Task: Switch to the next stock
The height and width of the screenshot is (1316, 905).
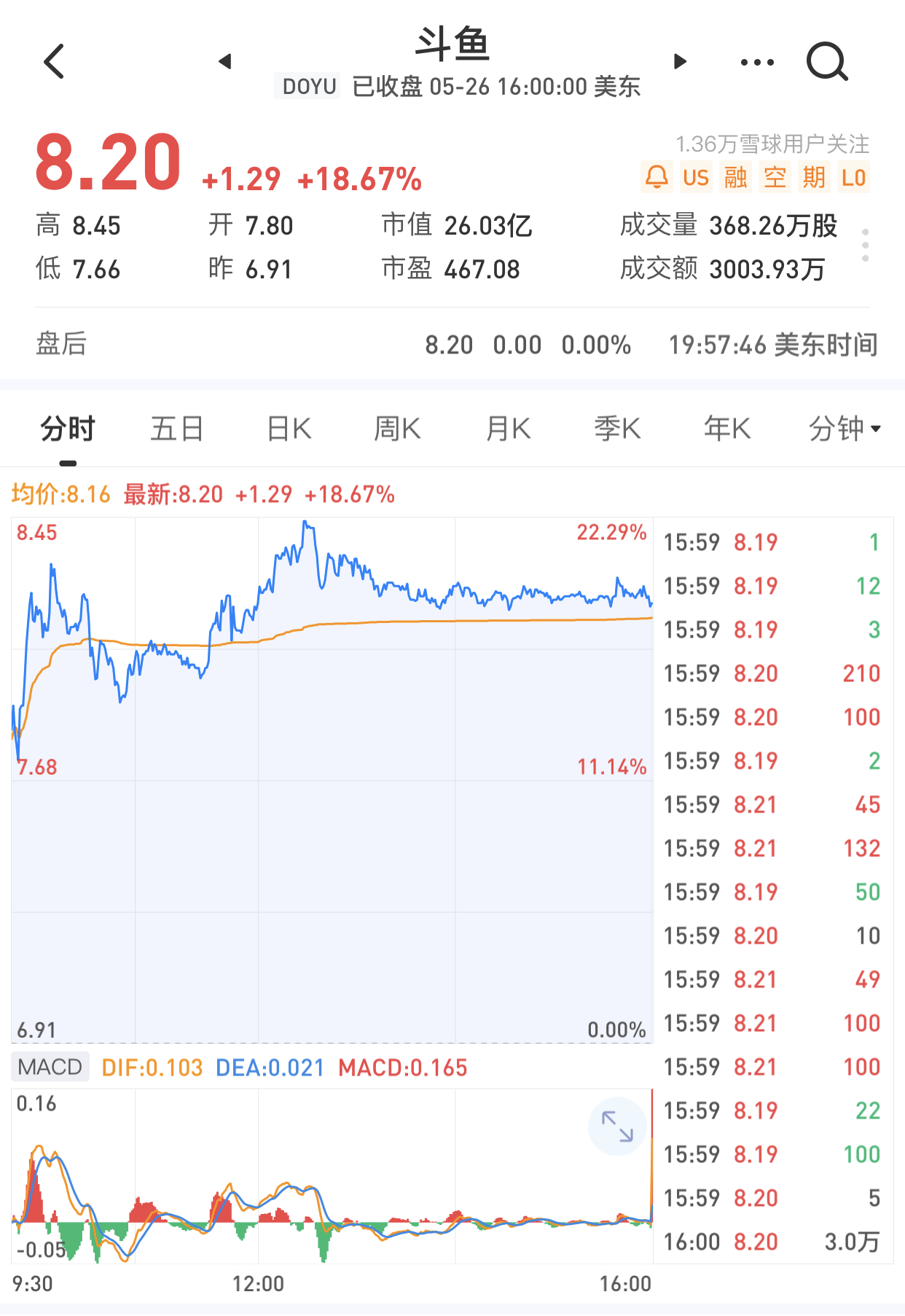Action: point(680,61)
